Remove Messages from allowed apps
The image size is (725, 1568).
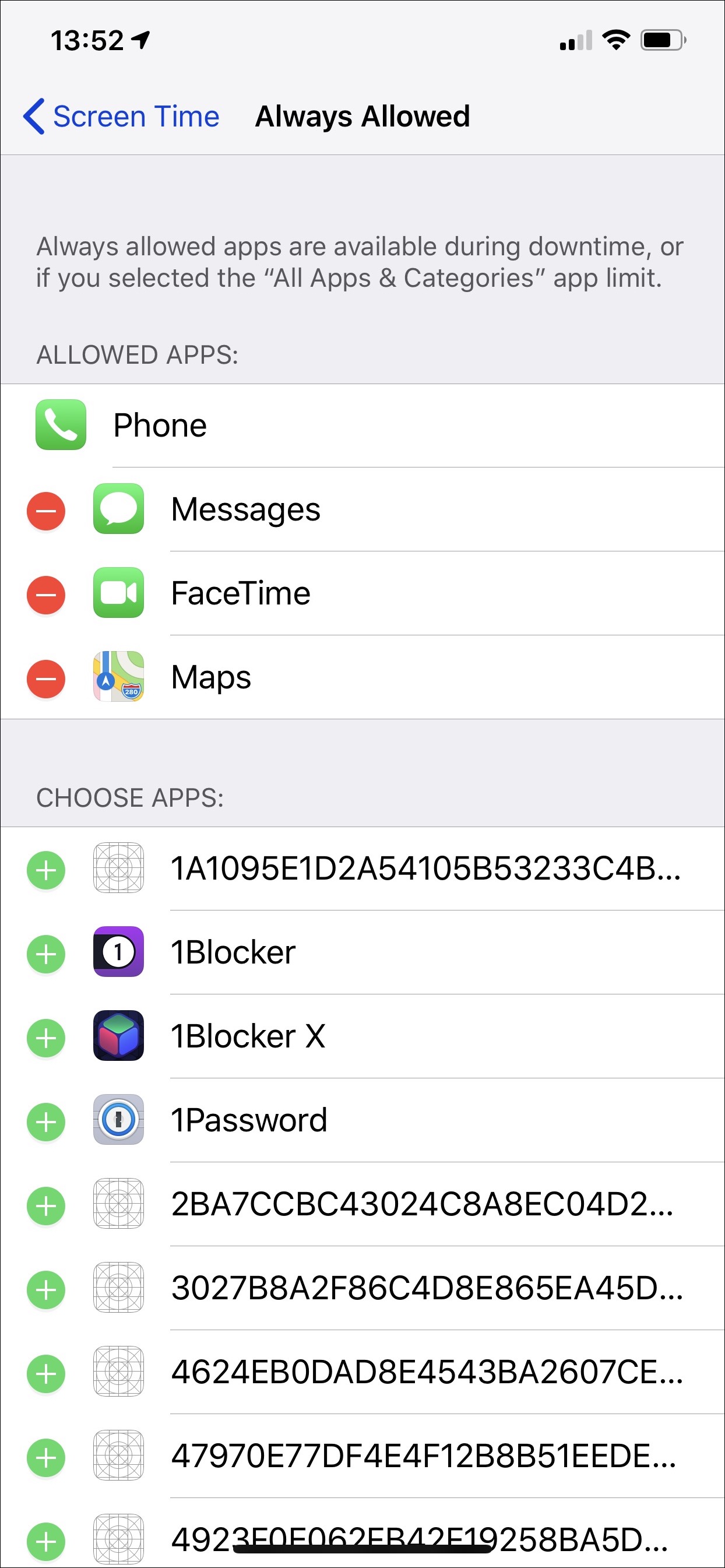(x=46, y=510)
